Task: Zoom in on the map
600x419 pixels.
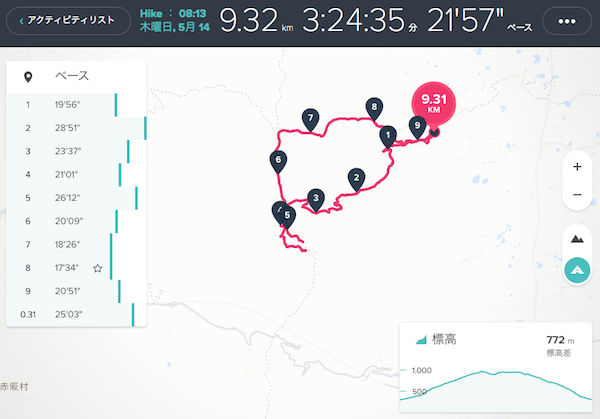Action: 577,166
